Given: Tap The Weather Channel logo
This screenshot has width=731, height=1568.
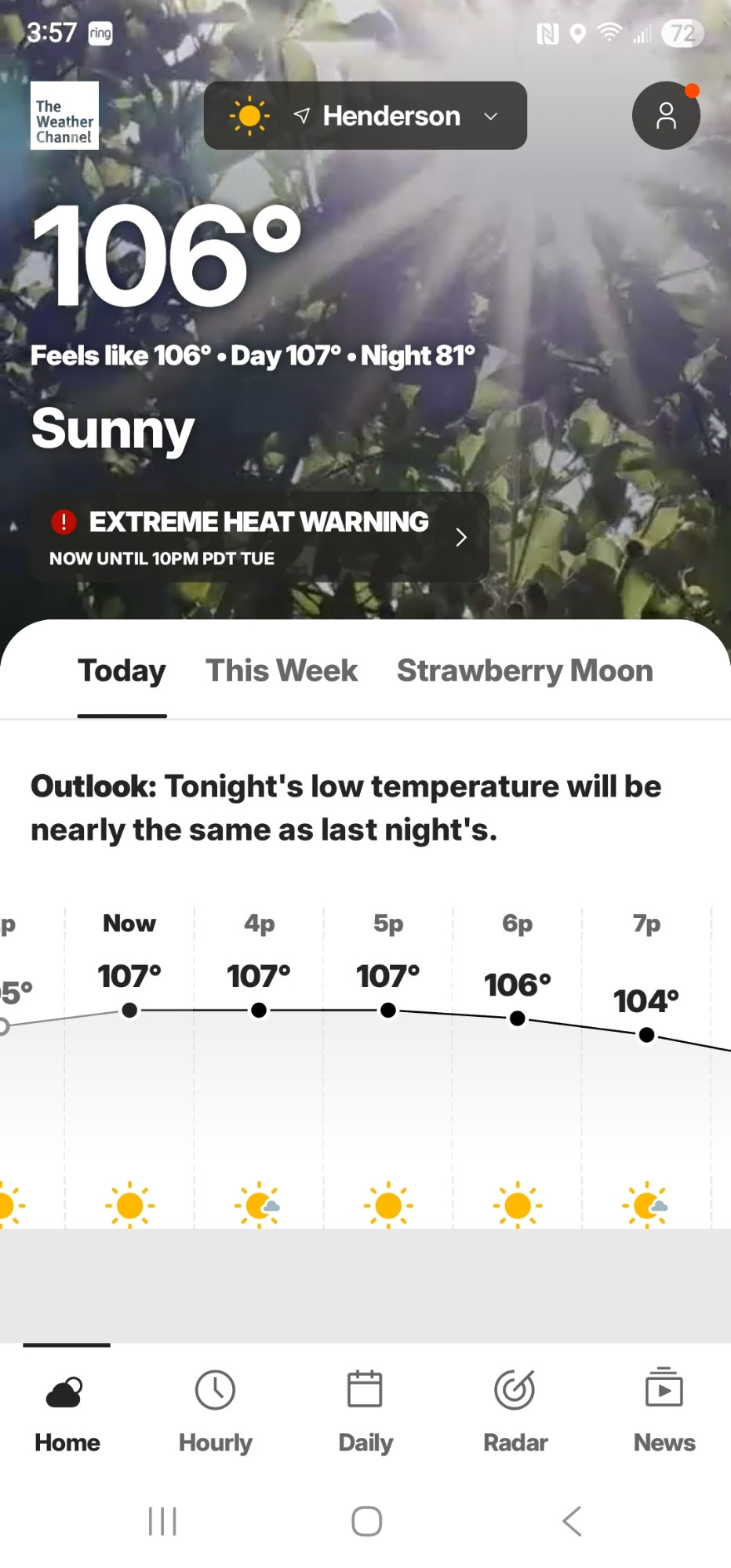Looking at the screenshot, I should pos(65,115).
